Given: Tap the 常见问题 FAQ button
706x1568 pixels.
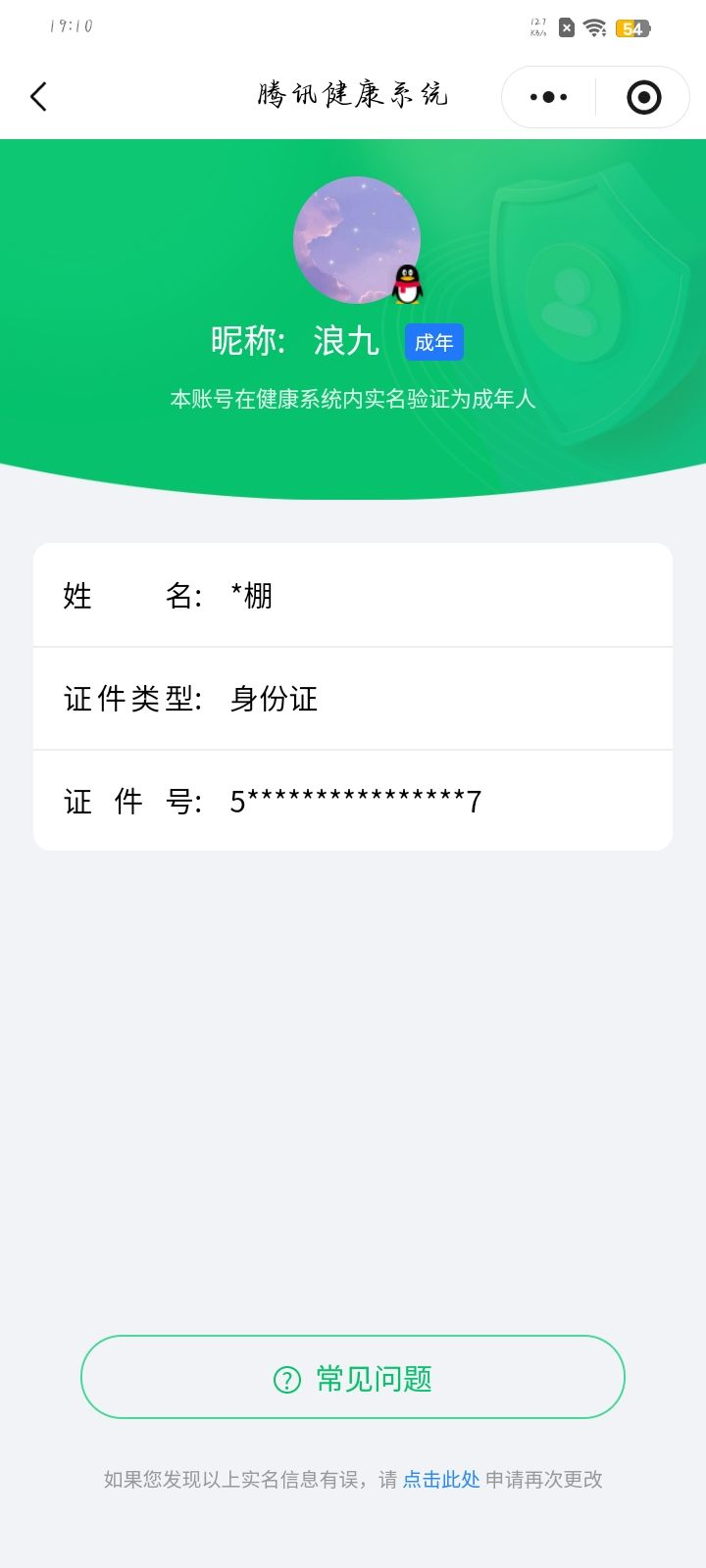Looking at the screenshot, I should coord(353,1377).
